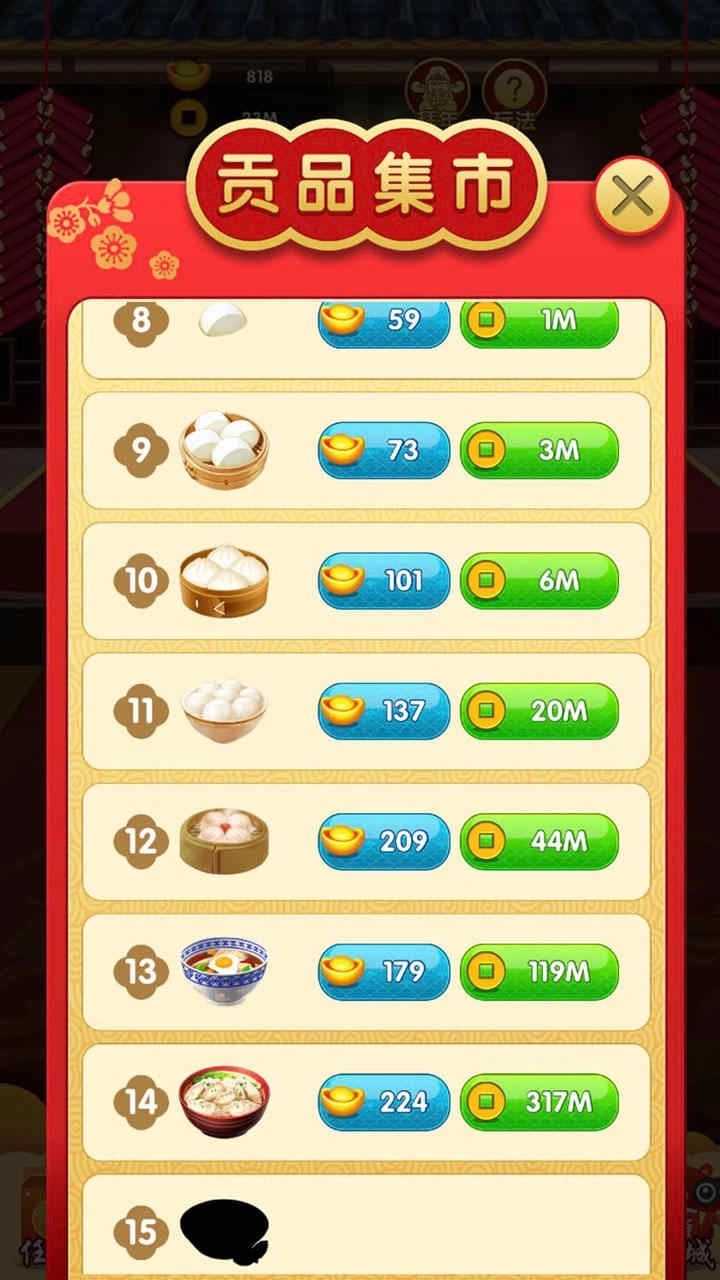
Task: Buy item 10 for 101 ingots
Action: point(384,581)
